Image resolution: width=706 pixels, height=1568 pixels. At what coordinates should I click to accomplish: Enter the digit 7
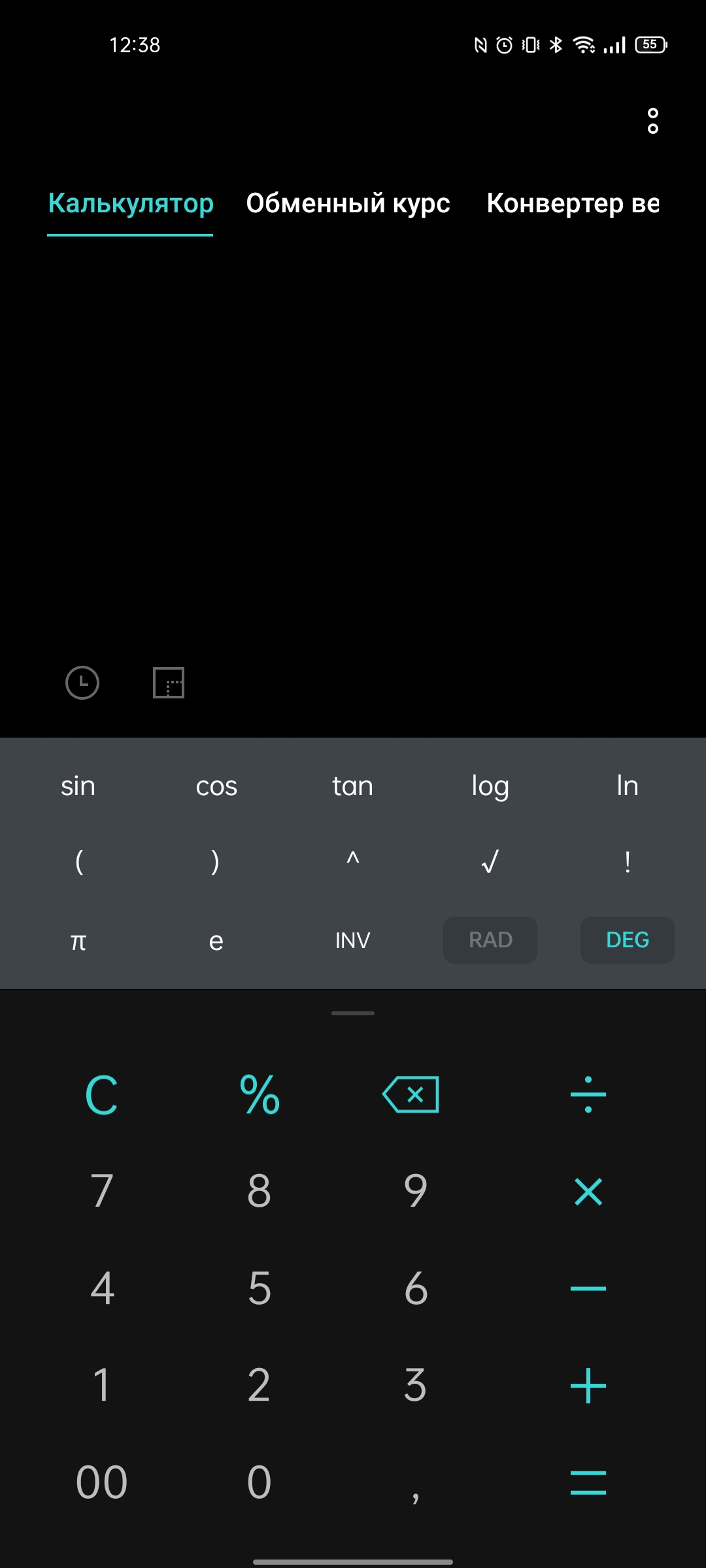pos(101,1191)
